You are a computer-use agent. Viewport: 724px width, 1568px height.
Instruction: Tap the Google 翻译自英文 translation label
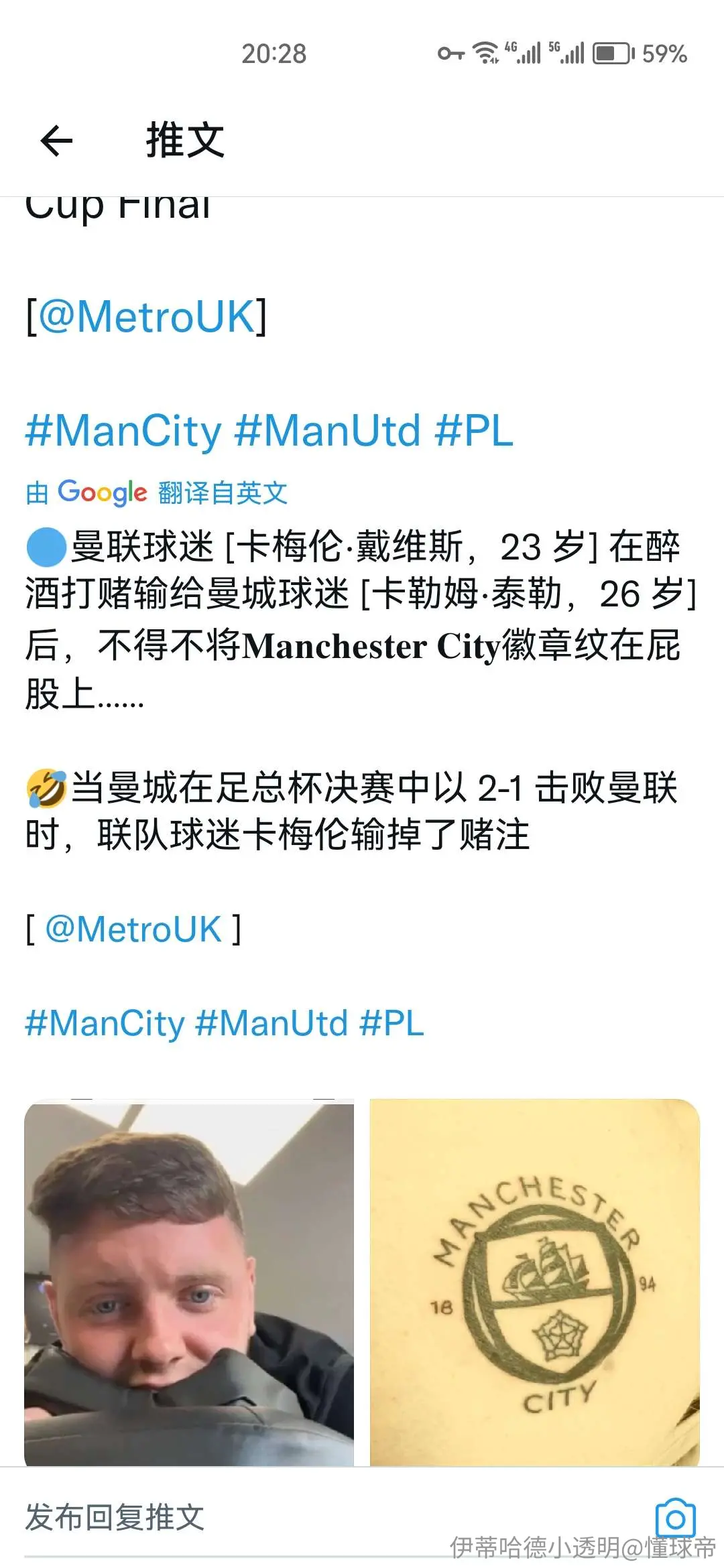click(x=157, y=493)
